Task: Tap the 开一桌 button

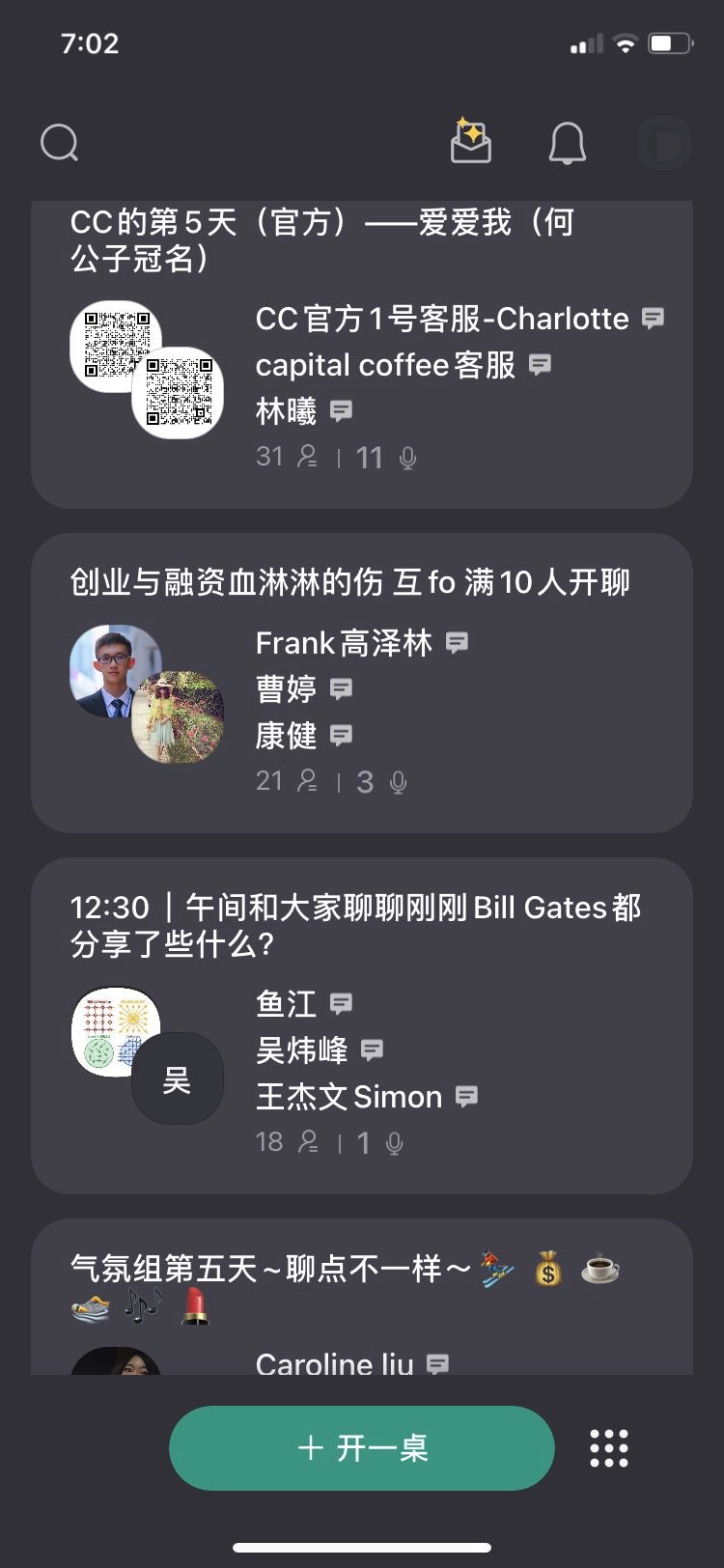Action: point(361,1448)
